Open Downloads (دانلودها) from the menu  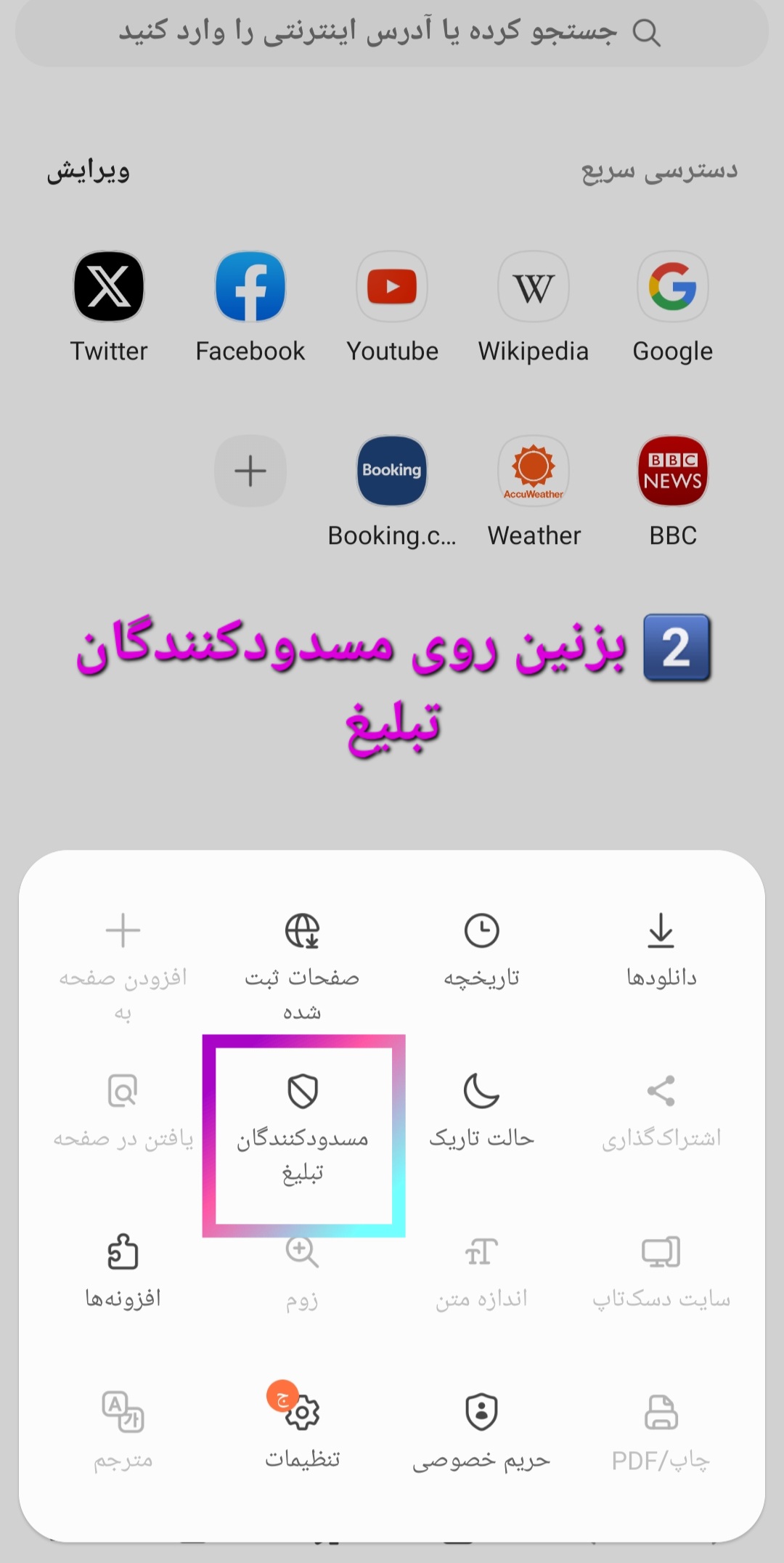(x=661, y=949)
